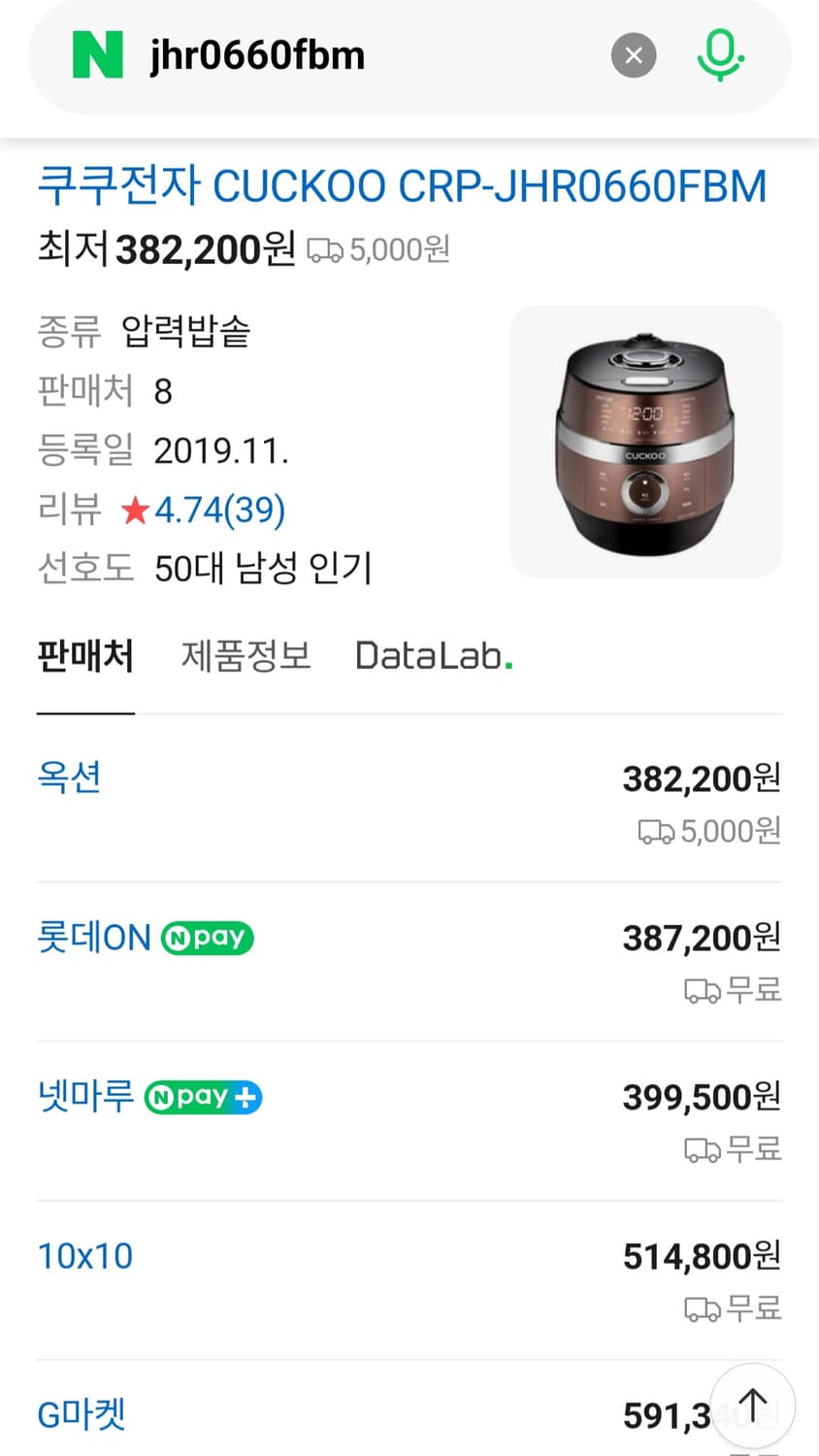Select the 판매처 tab

pos(85,656)
